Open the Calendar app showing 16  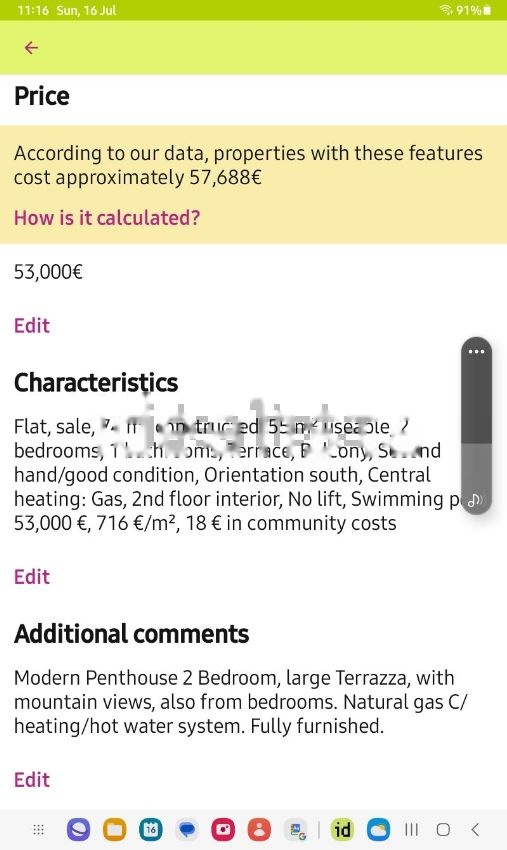click(x=151, y=829)
